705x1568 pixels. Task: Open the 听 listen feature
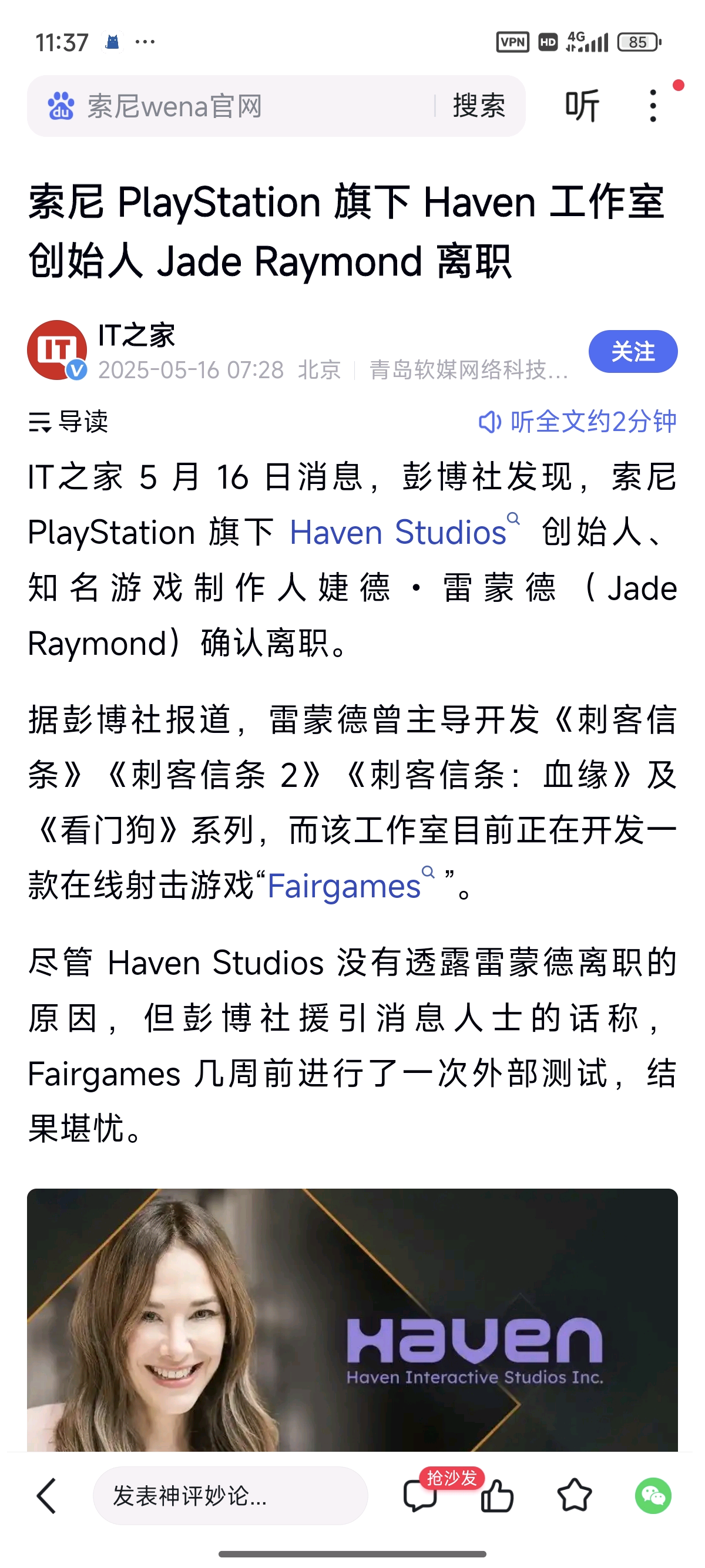(582, 106)
